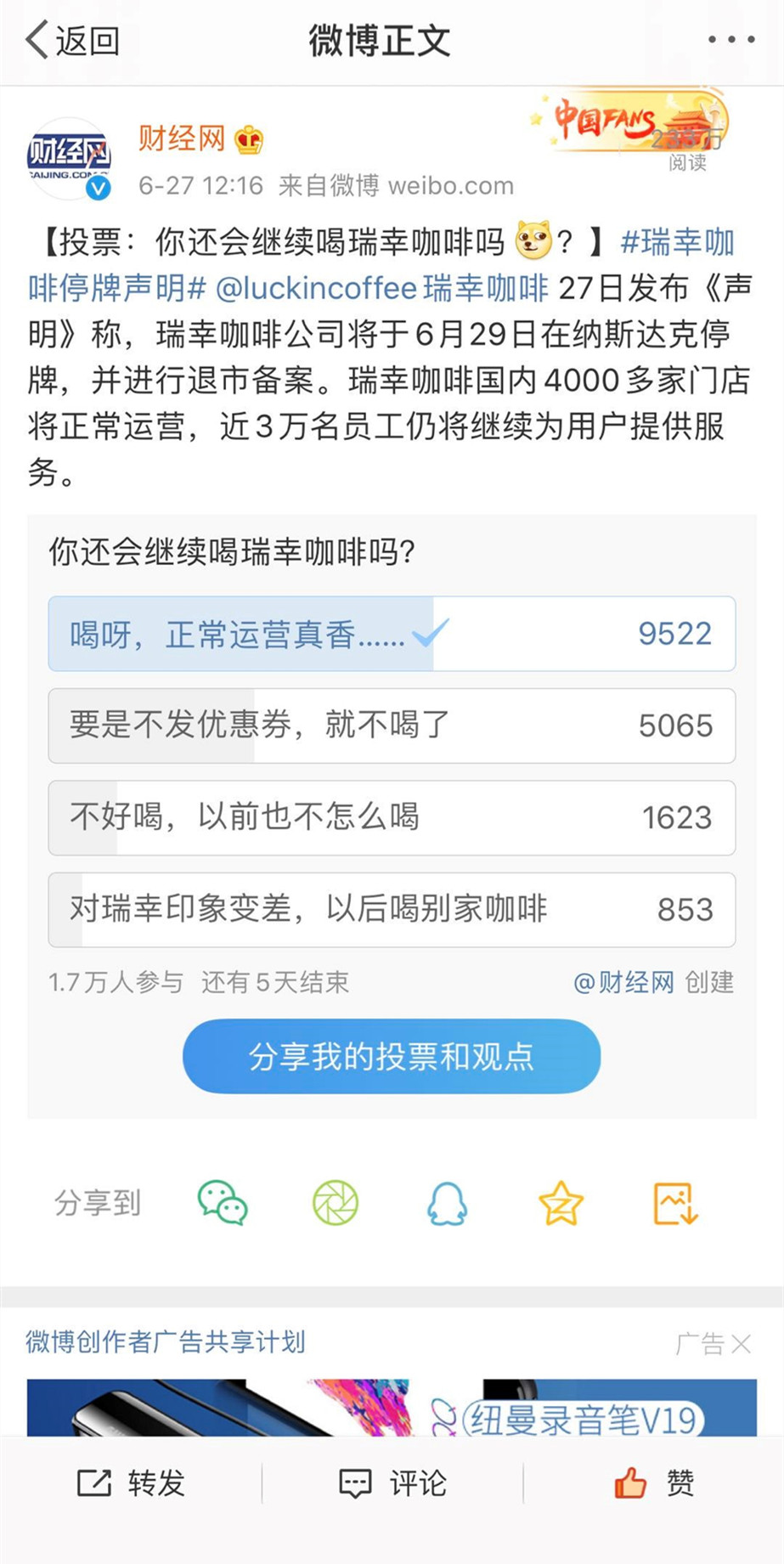Share post to WeChat
Image resolution: width=784 pixels, height=1564 pixels.
[x=223, y=1203]
